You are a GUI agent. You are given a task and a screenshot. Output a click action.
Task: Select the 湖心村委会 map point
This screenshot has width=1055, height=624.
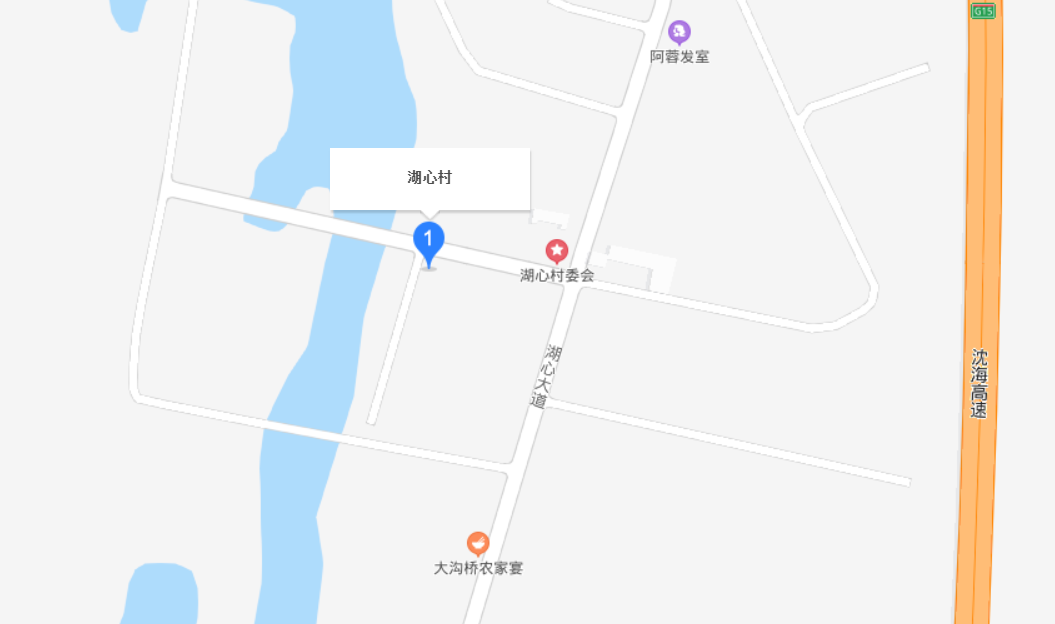click(x=556, y=251)
